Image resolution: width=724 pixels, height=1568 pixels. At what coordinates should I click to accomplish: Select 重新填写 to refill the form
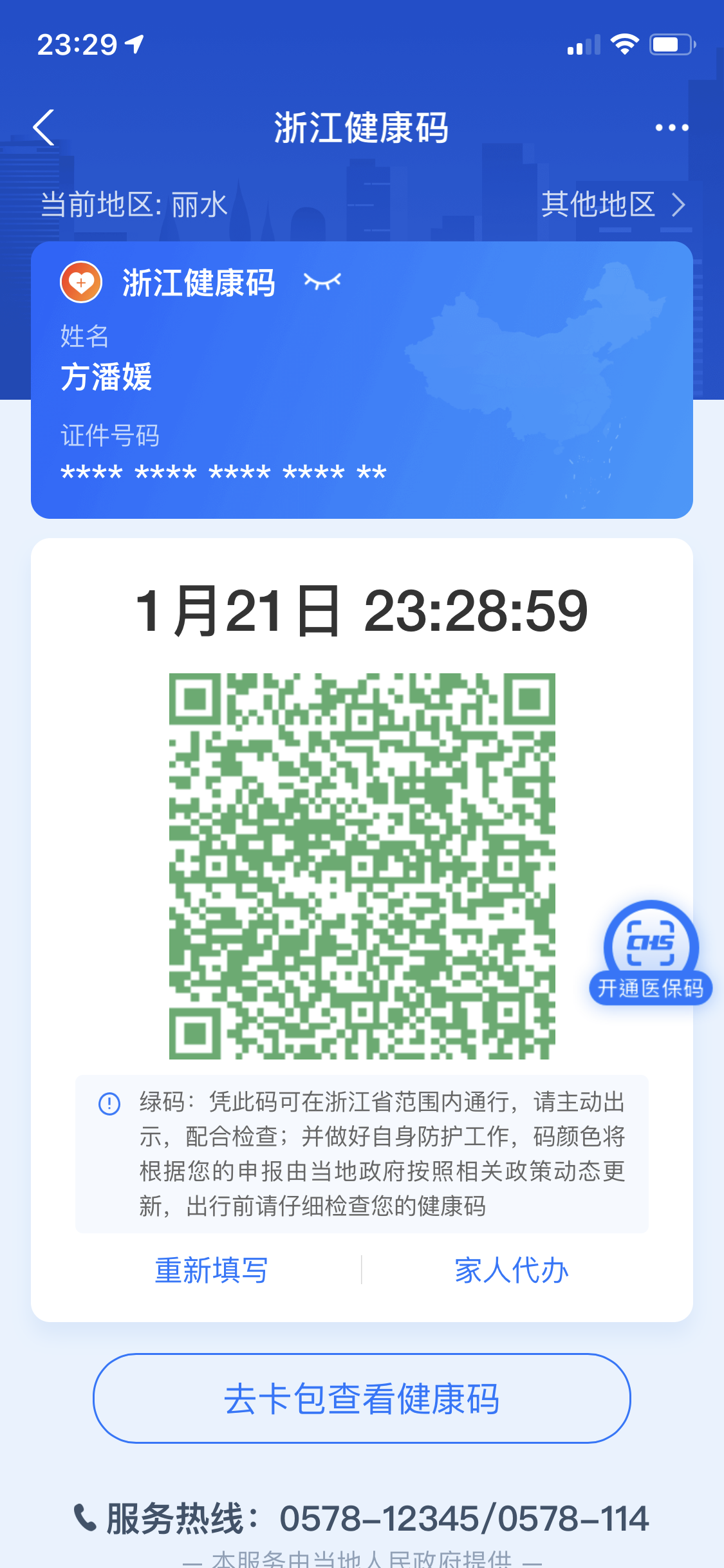coord(211,1270)
